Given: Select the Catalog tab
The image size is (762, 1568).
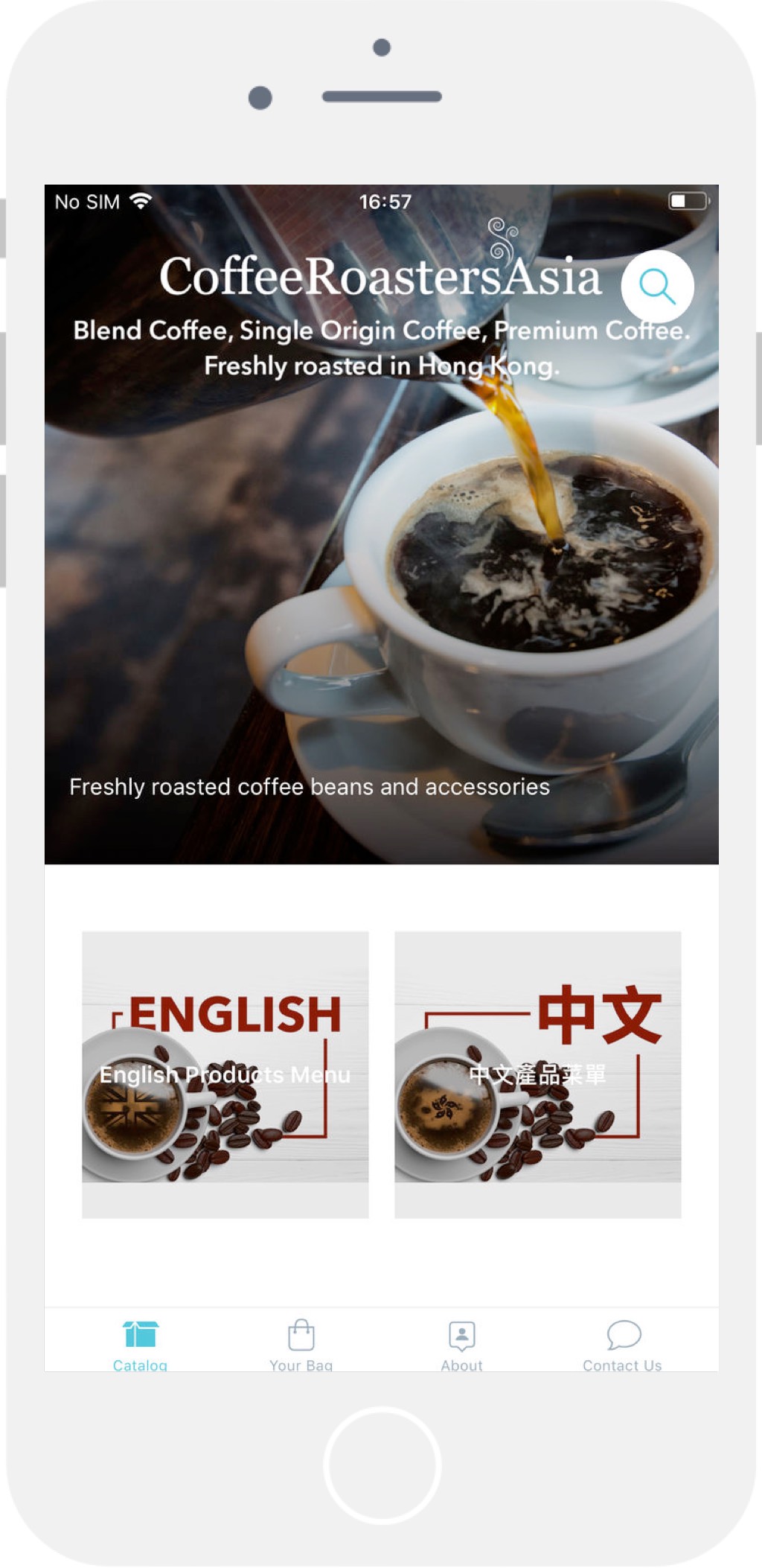Looking at the screenshot, I should point(140,1345).
